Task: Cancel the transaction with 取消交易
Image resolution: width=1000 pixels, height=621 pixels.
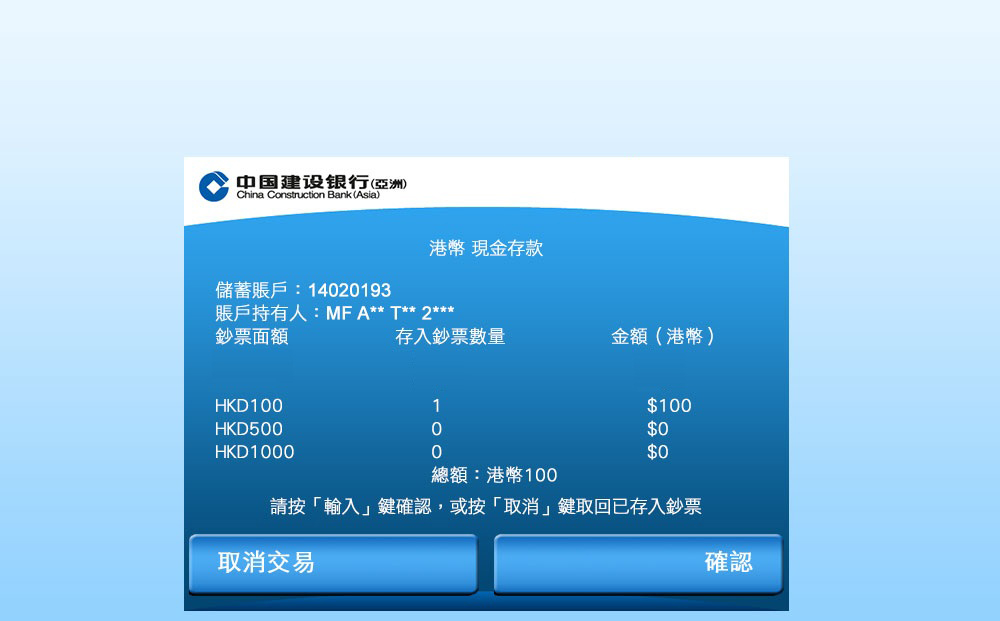Action: (x=332, y=563)
